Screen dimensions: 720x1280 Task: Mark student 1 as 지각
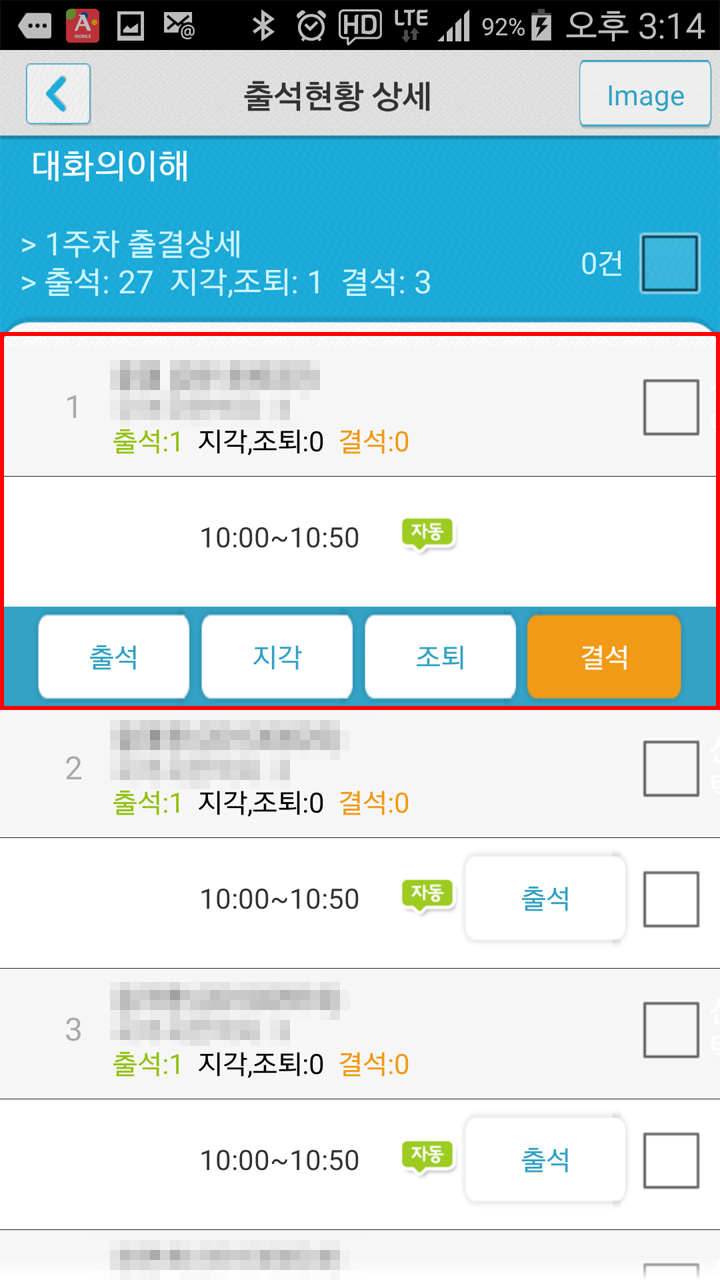[277, 656]
